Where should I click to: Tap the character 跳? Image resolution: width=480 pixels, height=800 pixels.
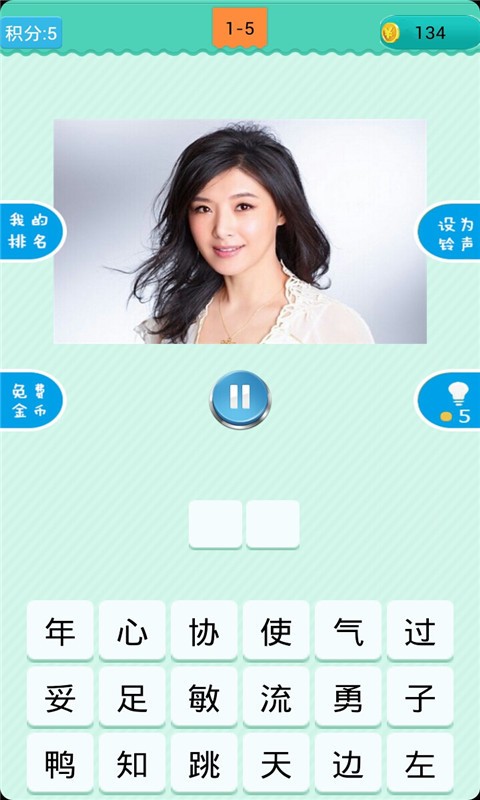(x=204, y=764)
